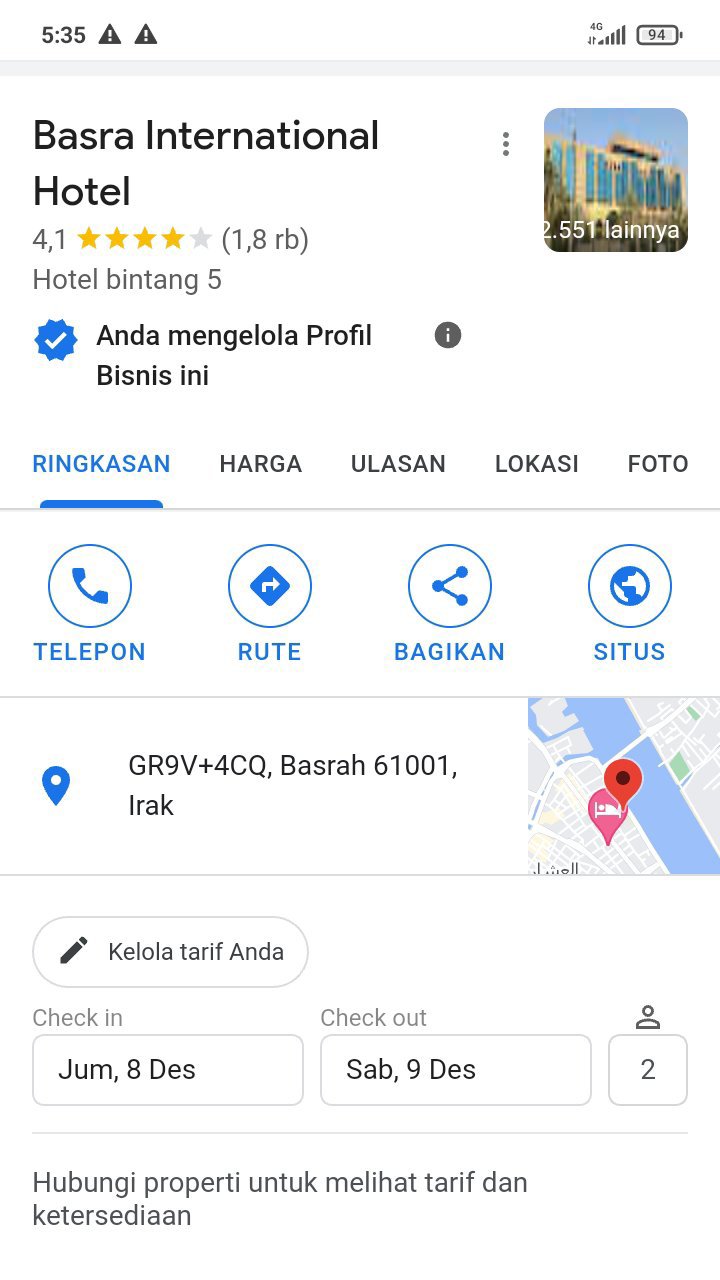This screenshot has width=720, height=1280.
Task: Call the hotel via TELEPON
Action: [x=90, y=604]
